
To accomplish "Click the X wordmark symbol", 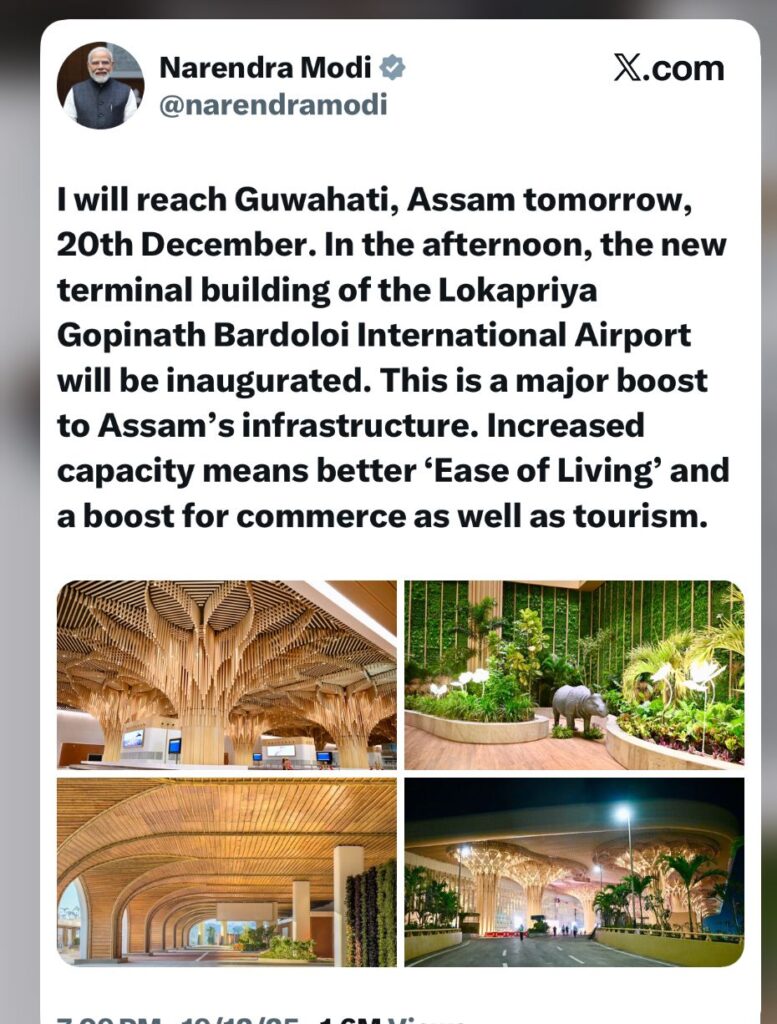I will [626, 68].
